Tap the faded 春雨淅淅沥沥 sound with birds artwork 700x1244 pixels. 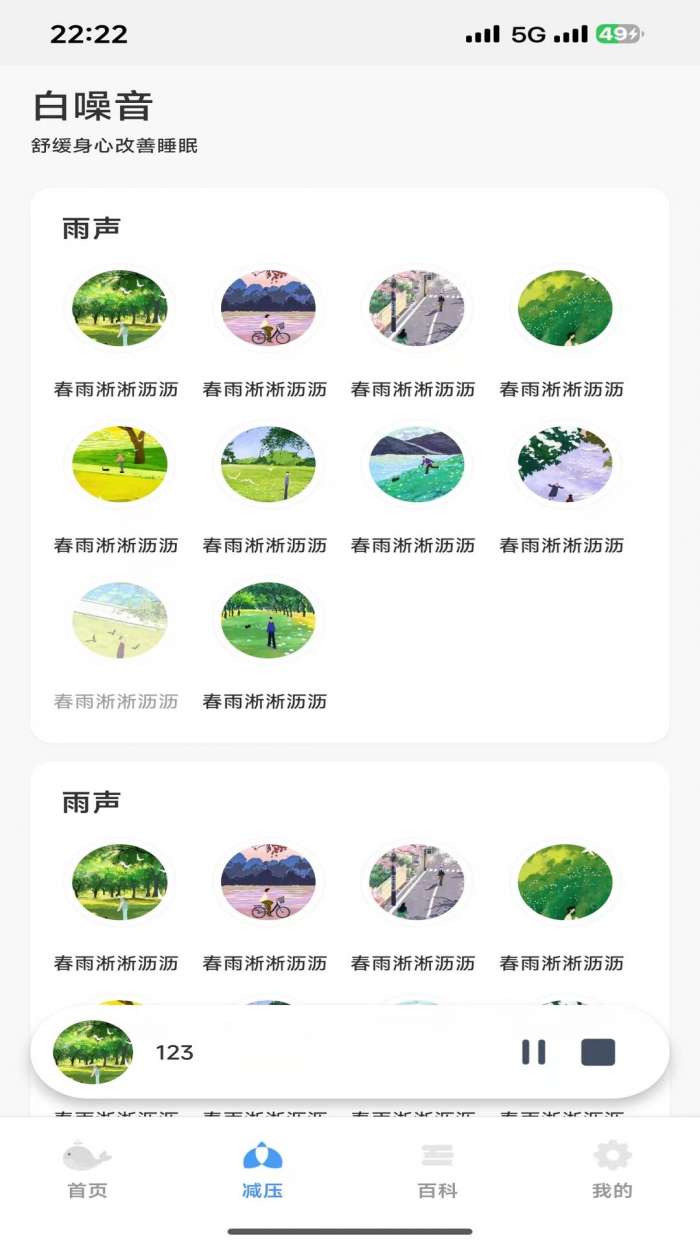119,620
